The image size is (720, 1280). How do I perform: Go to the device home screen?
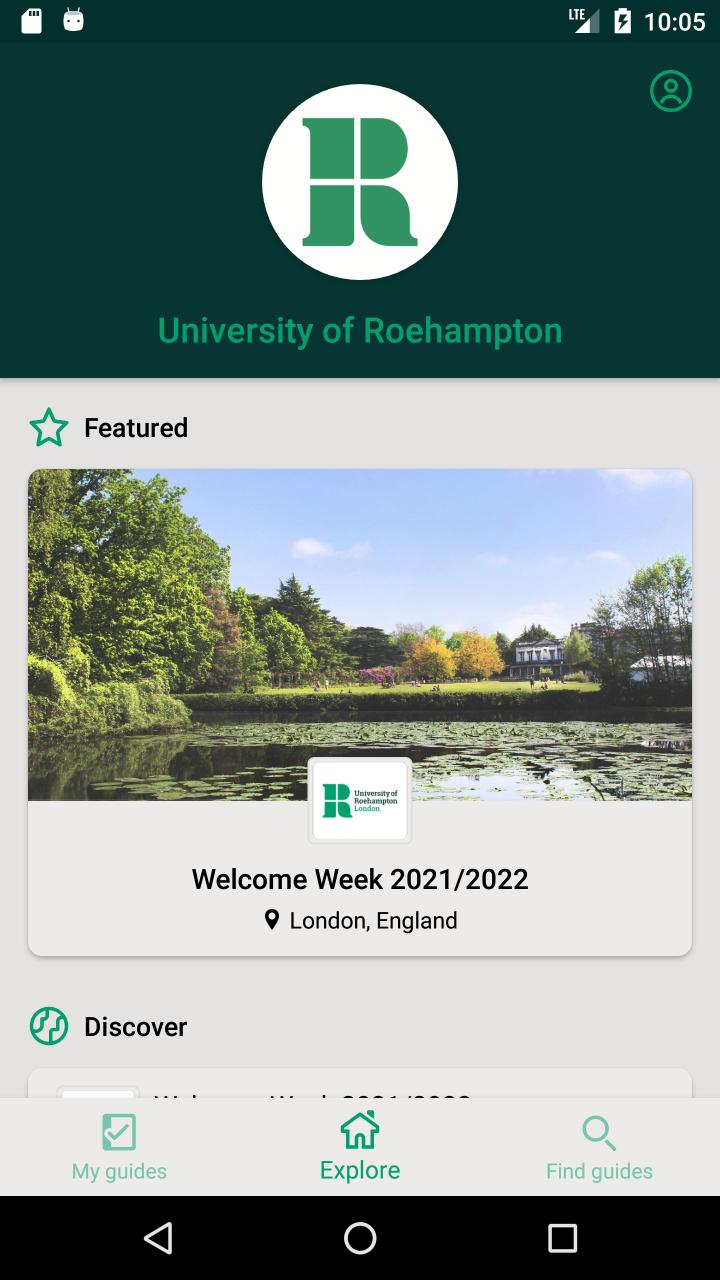pyautogui.click(x=360, y=1238)
